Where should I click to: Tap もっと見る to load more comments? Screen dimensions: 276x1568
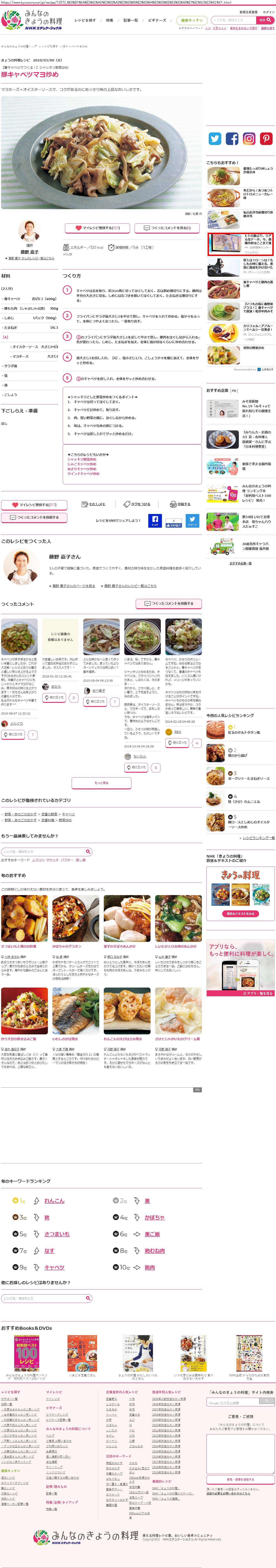[101, 782]
